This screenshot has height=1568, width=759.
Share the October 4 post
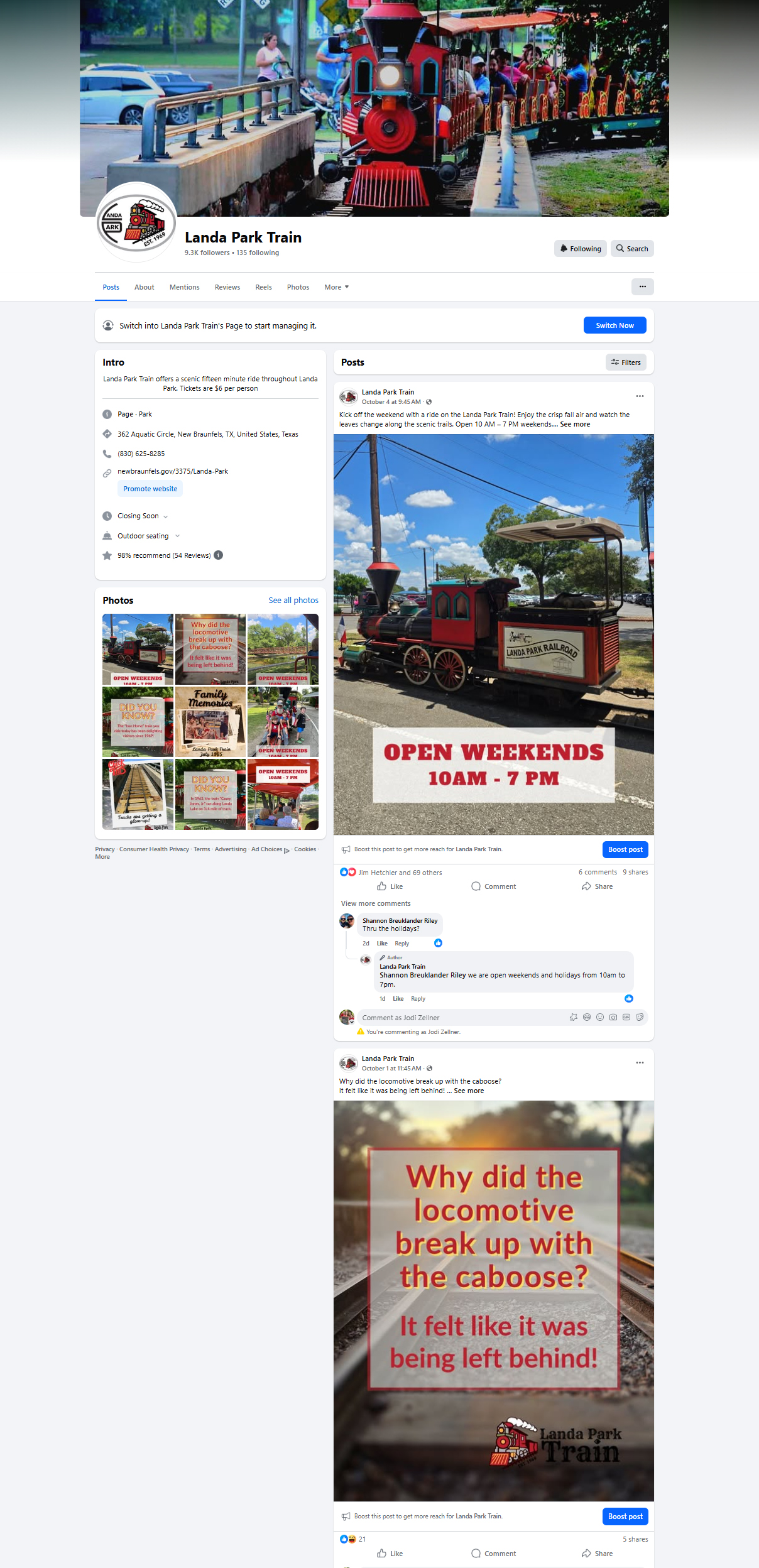tap(597, 886)
